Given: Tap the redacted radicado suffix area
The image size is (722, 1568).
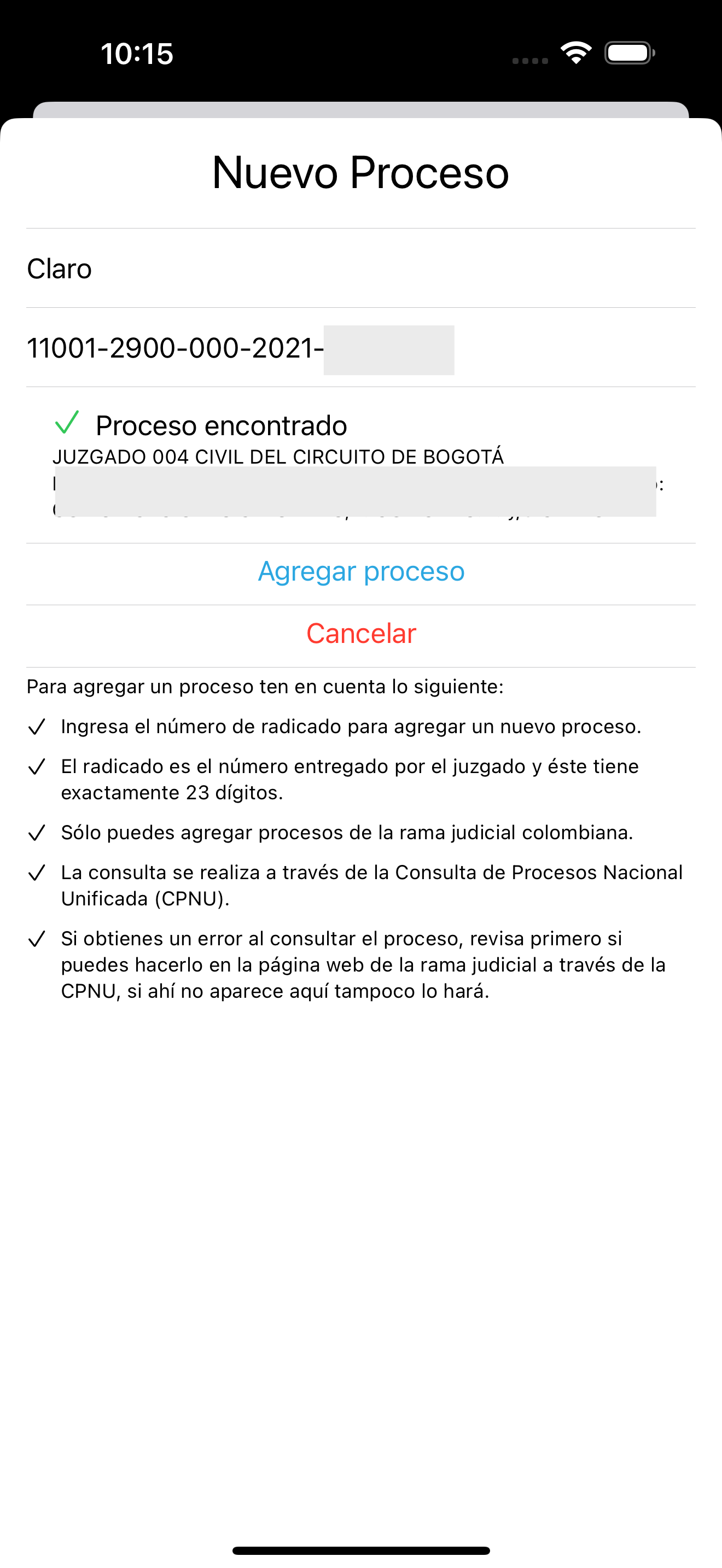Looking at the screenshot, I should (389, 348).
